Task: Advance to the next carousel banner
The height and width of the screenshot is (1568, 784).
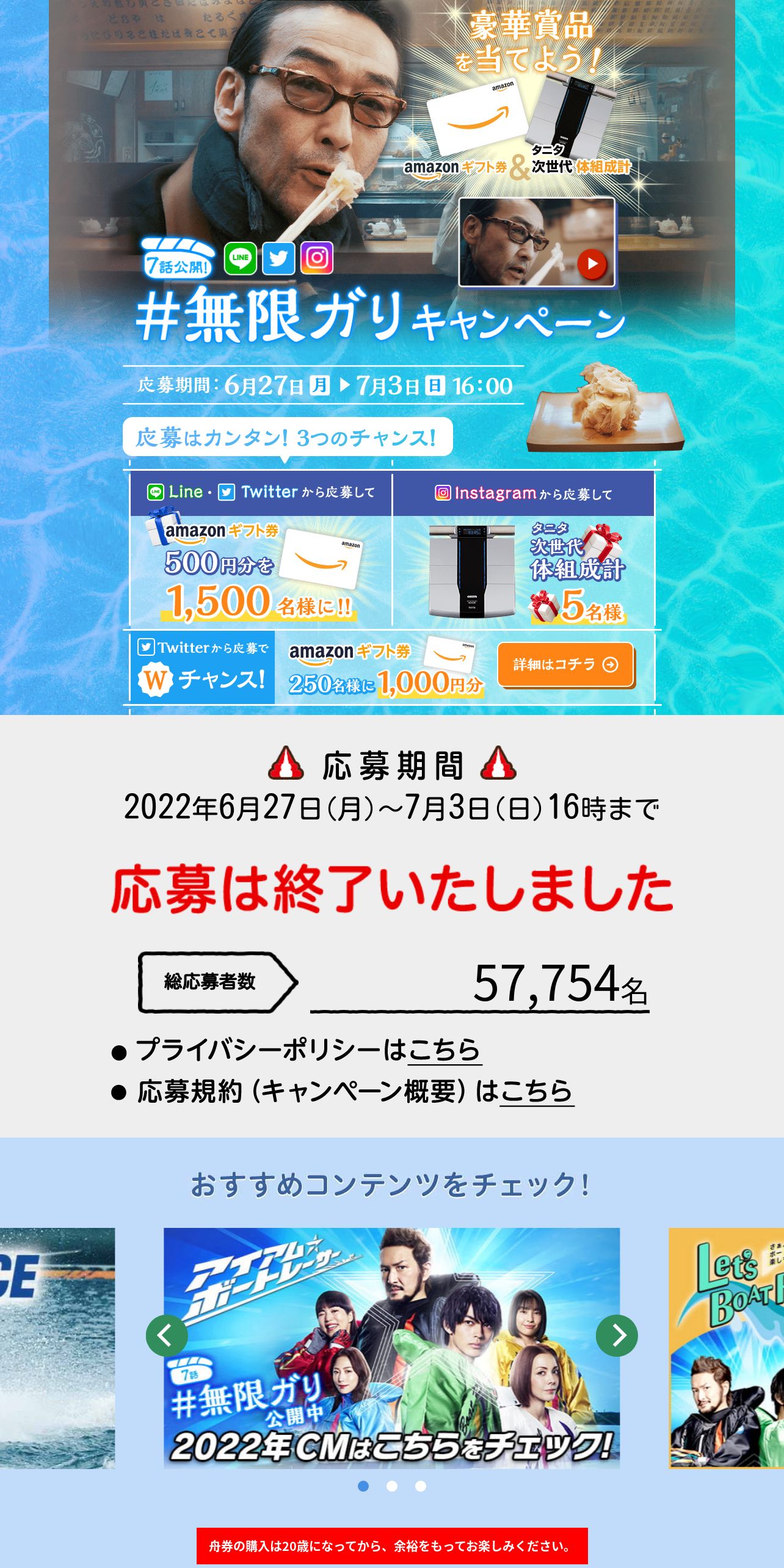Action: click(x=617, y=1335)
